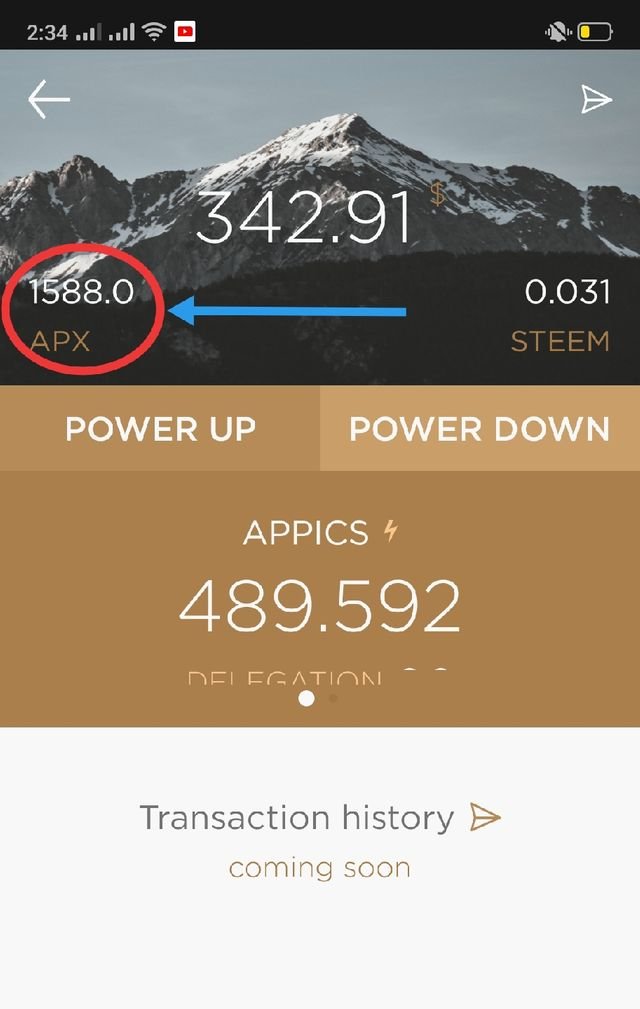
Task: Go back using the arrow icon
Action: click(49, 99)
